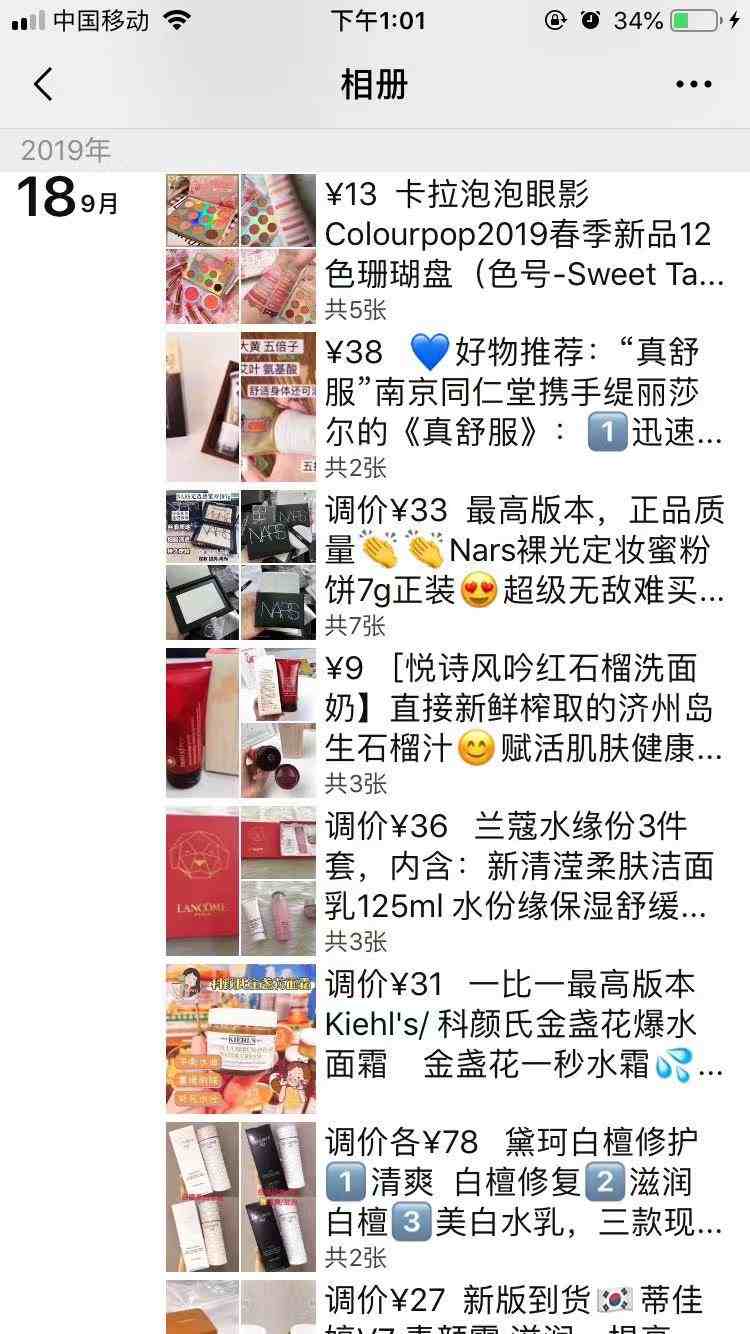Open the three-dot more options menu
This screenshot has width=750, height=1334.
point(693,85)
